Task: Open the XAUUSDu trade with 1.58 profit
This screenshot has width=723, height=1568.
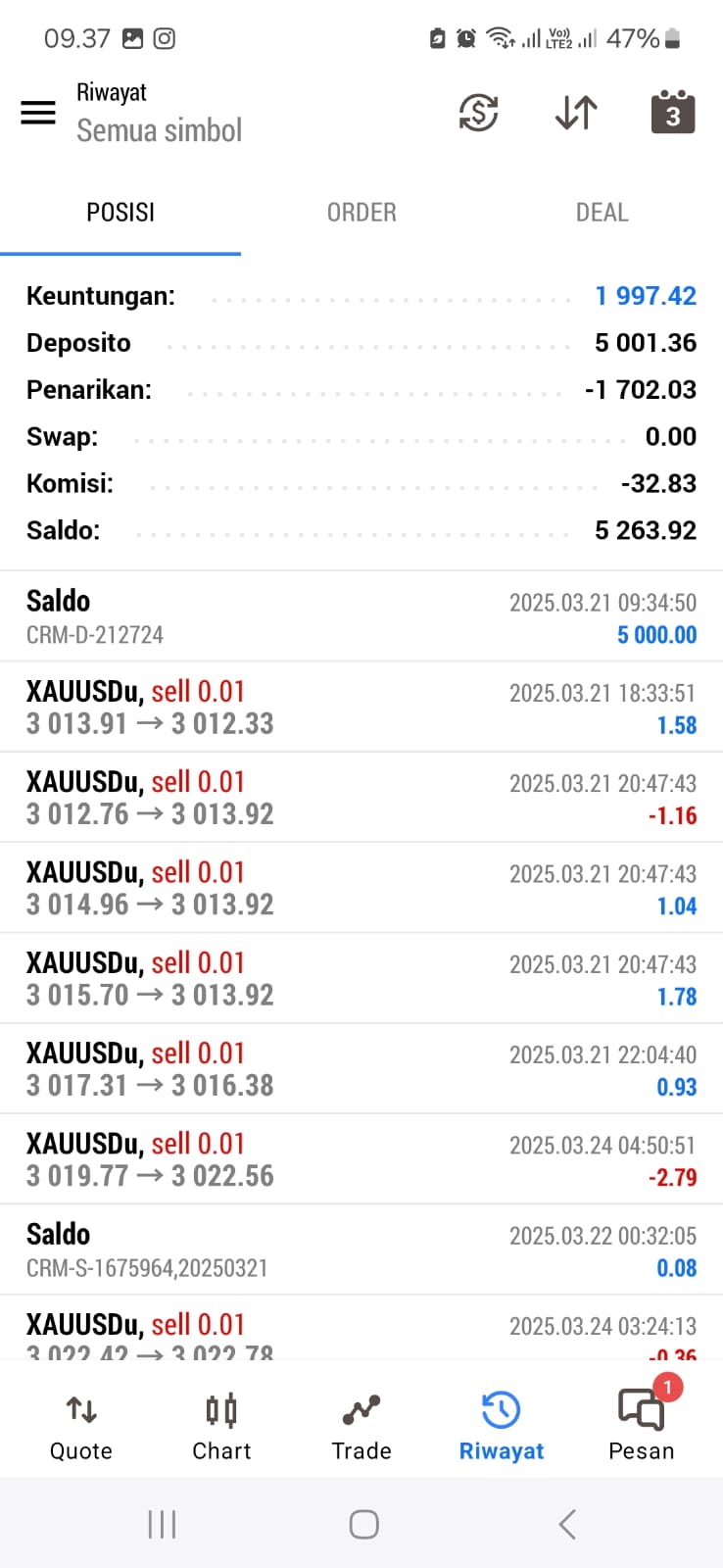Action: (x=361, y=707)
